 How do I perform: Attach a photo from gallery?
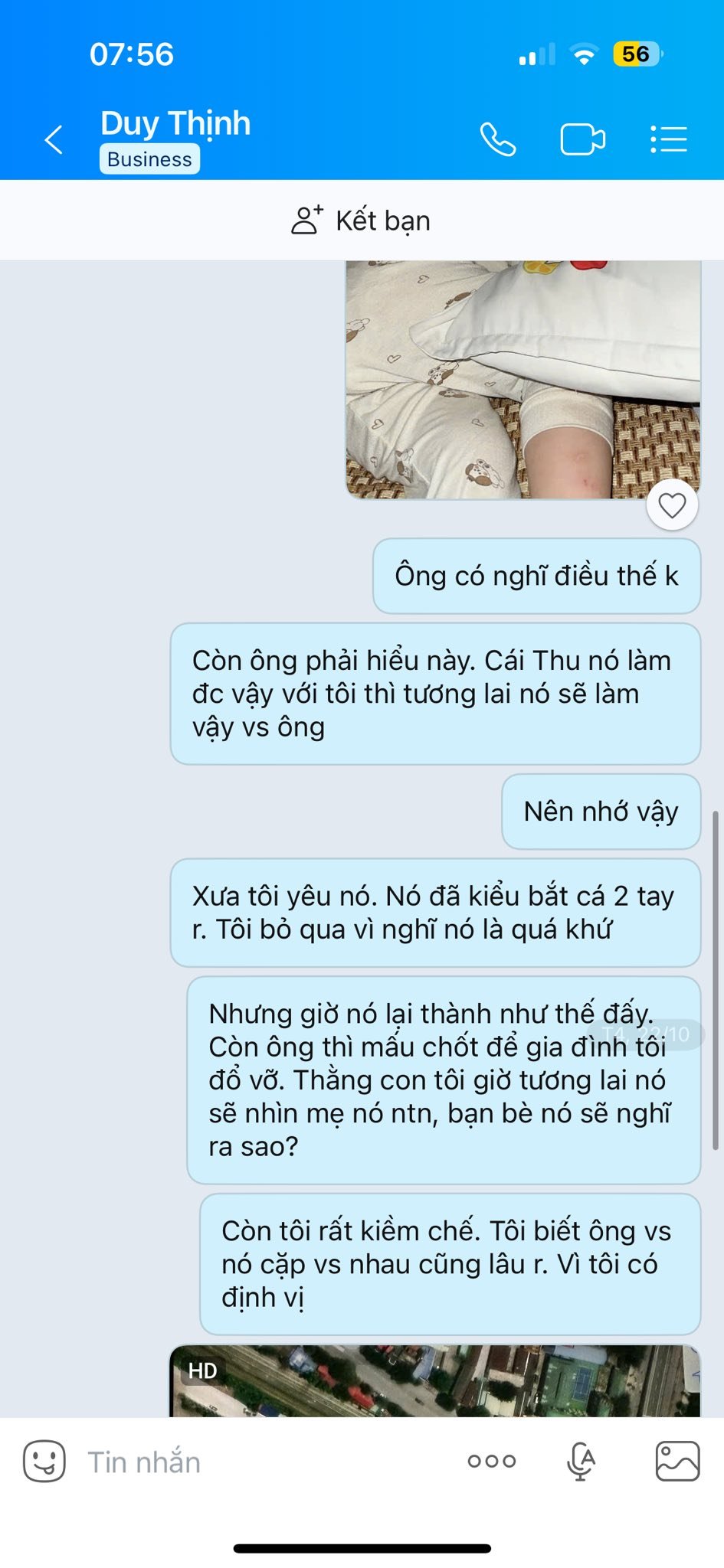click(677, 1462)
